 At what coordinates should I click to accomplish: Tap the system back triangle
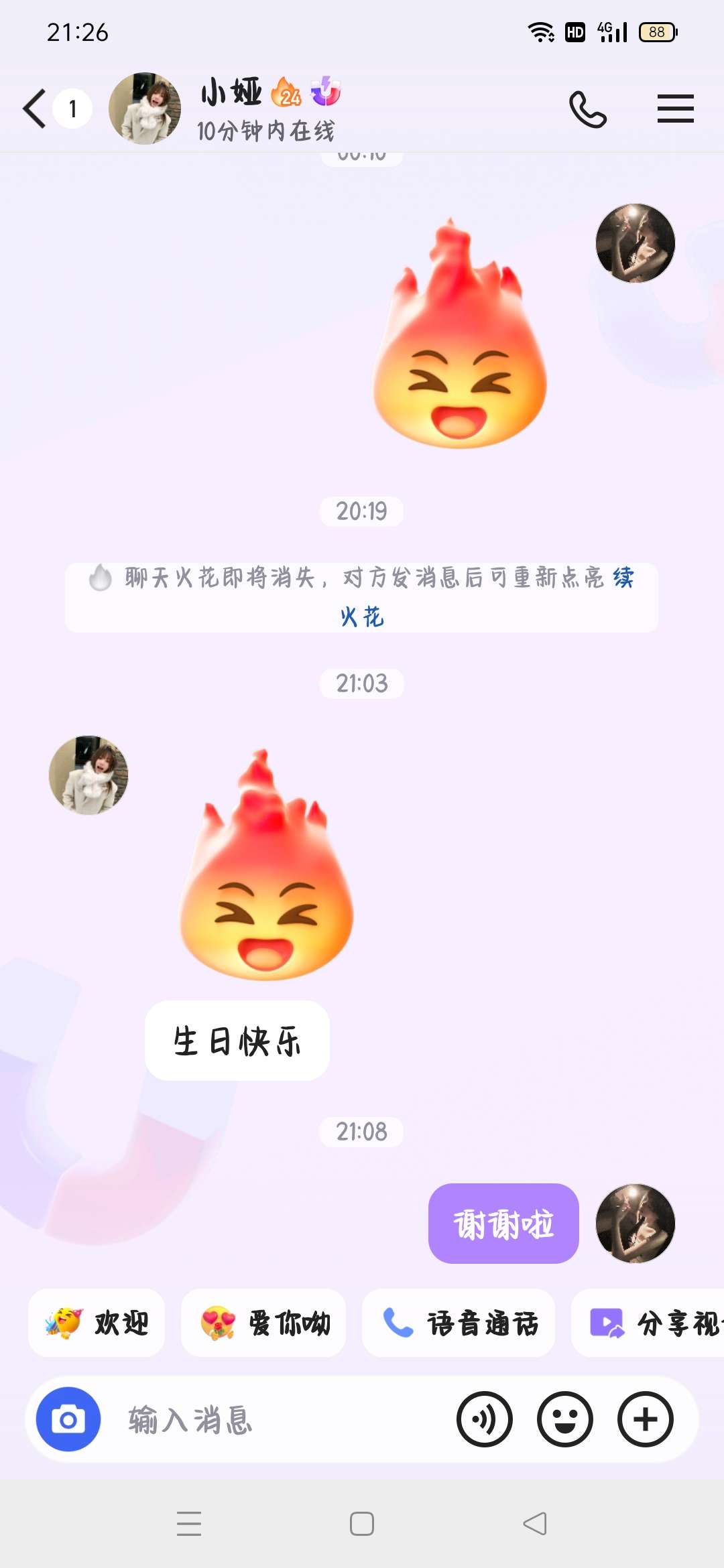pyautogui.click(x=535, y=1524)
